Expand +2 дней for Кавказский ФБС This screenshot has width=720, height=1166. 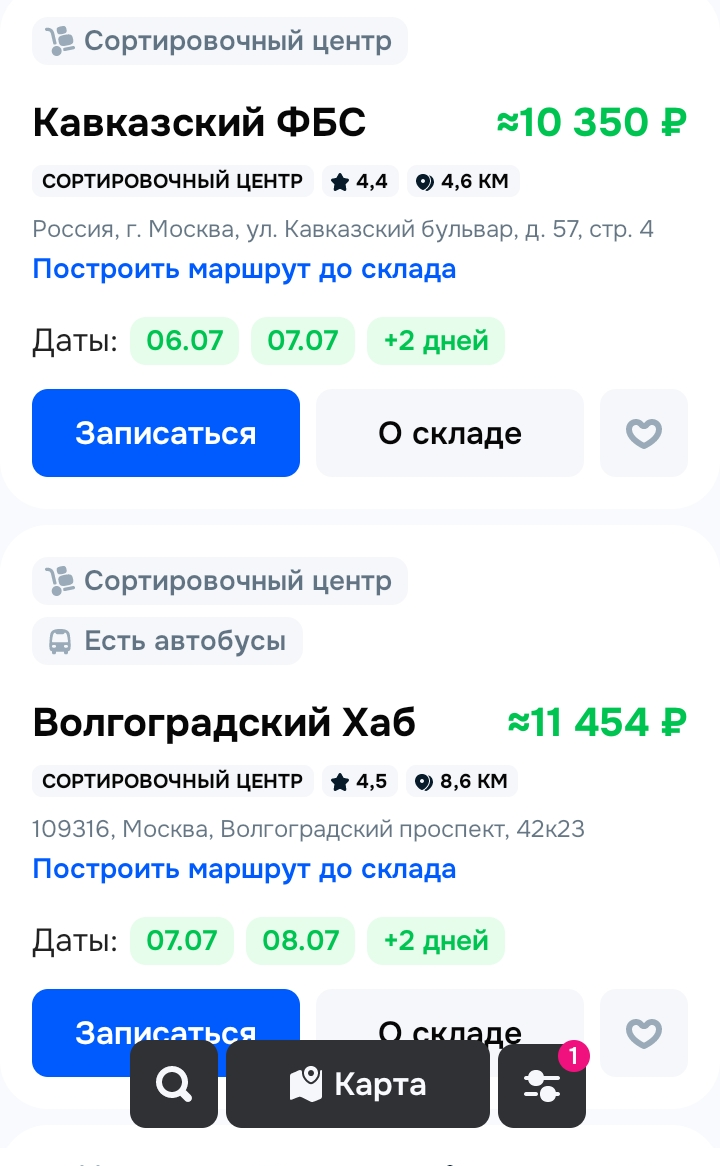pos(436,341)
